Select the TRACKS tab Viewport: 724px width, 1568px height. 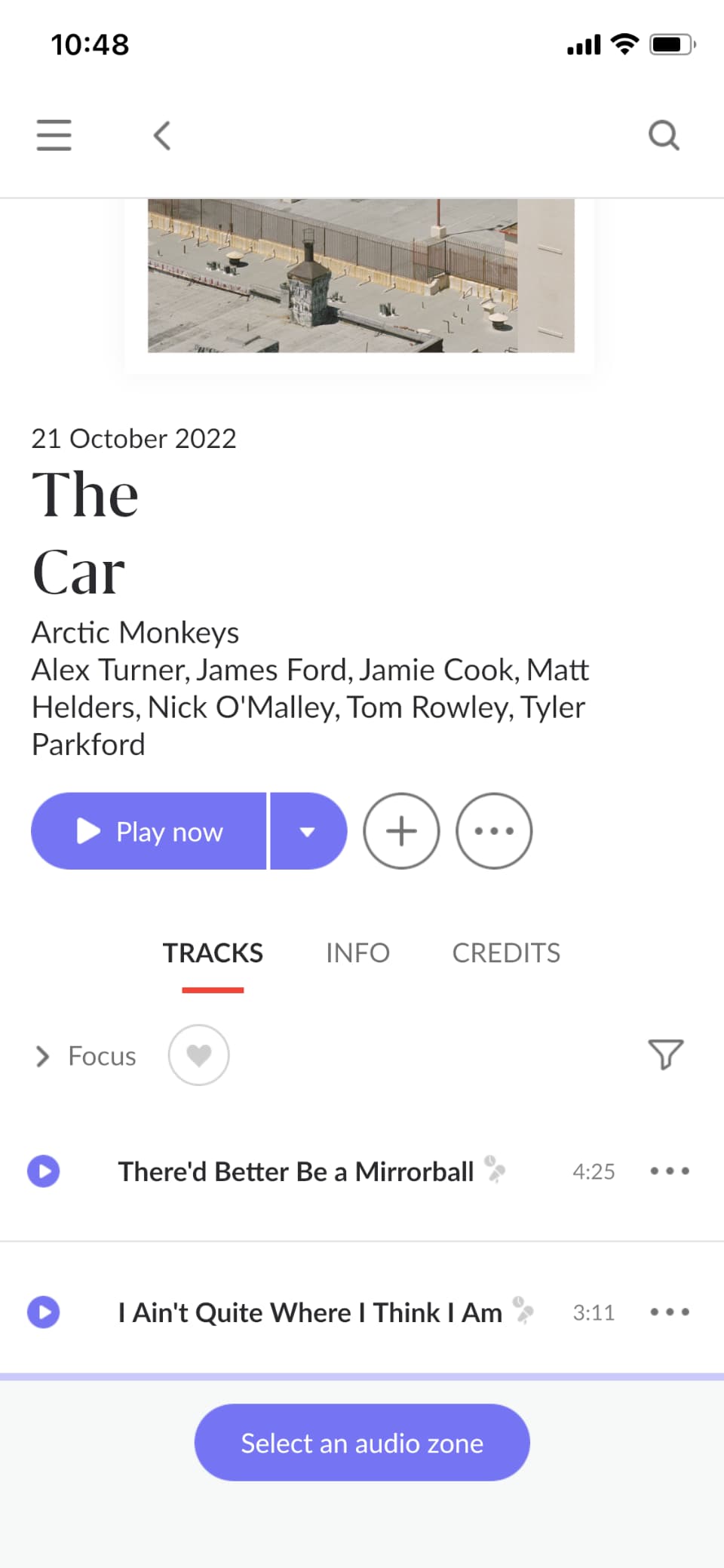click(x=213, y=953)
